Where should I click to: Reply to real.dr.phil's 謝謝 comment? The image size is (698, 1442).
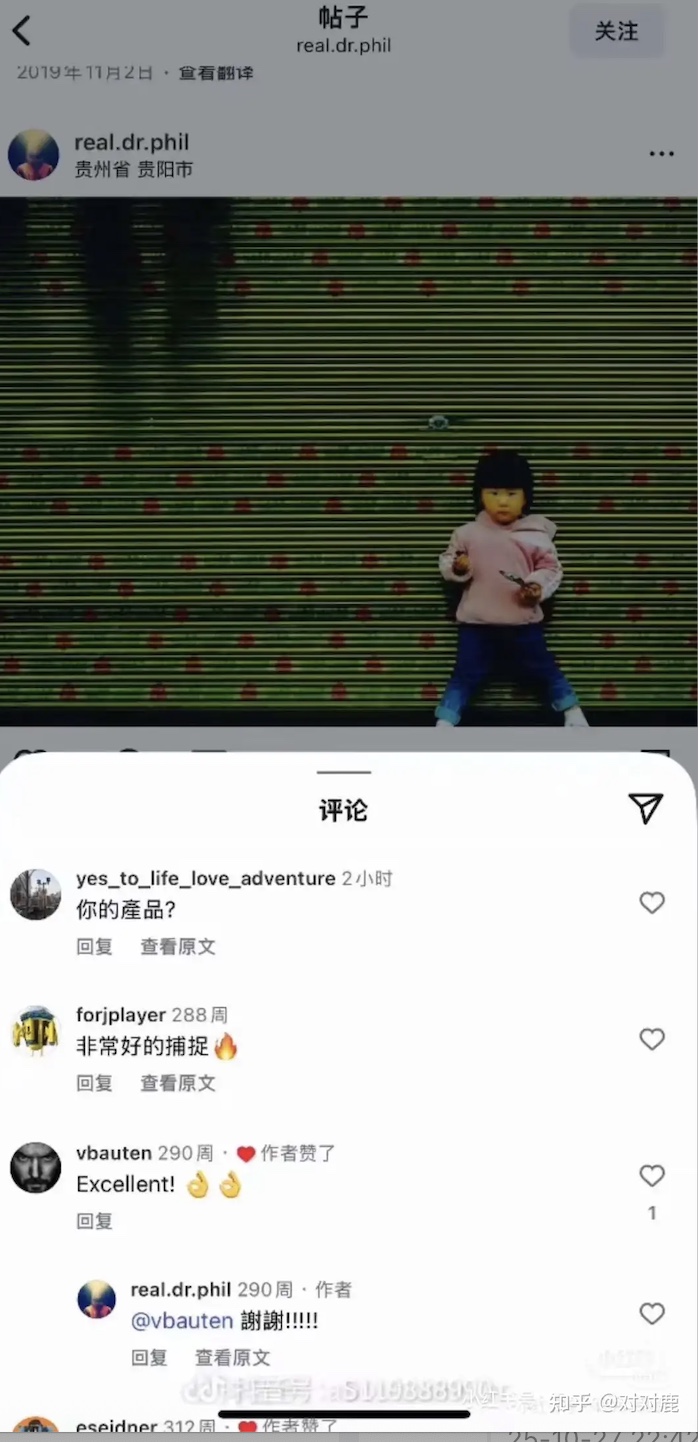pyautogui.click(x=150, y=1358)
